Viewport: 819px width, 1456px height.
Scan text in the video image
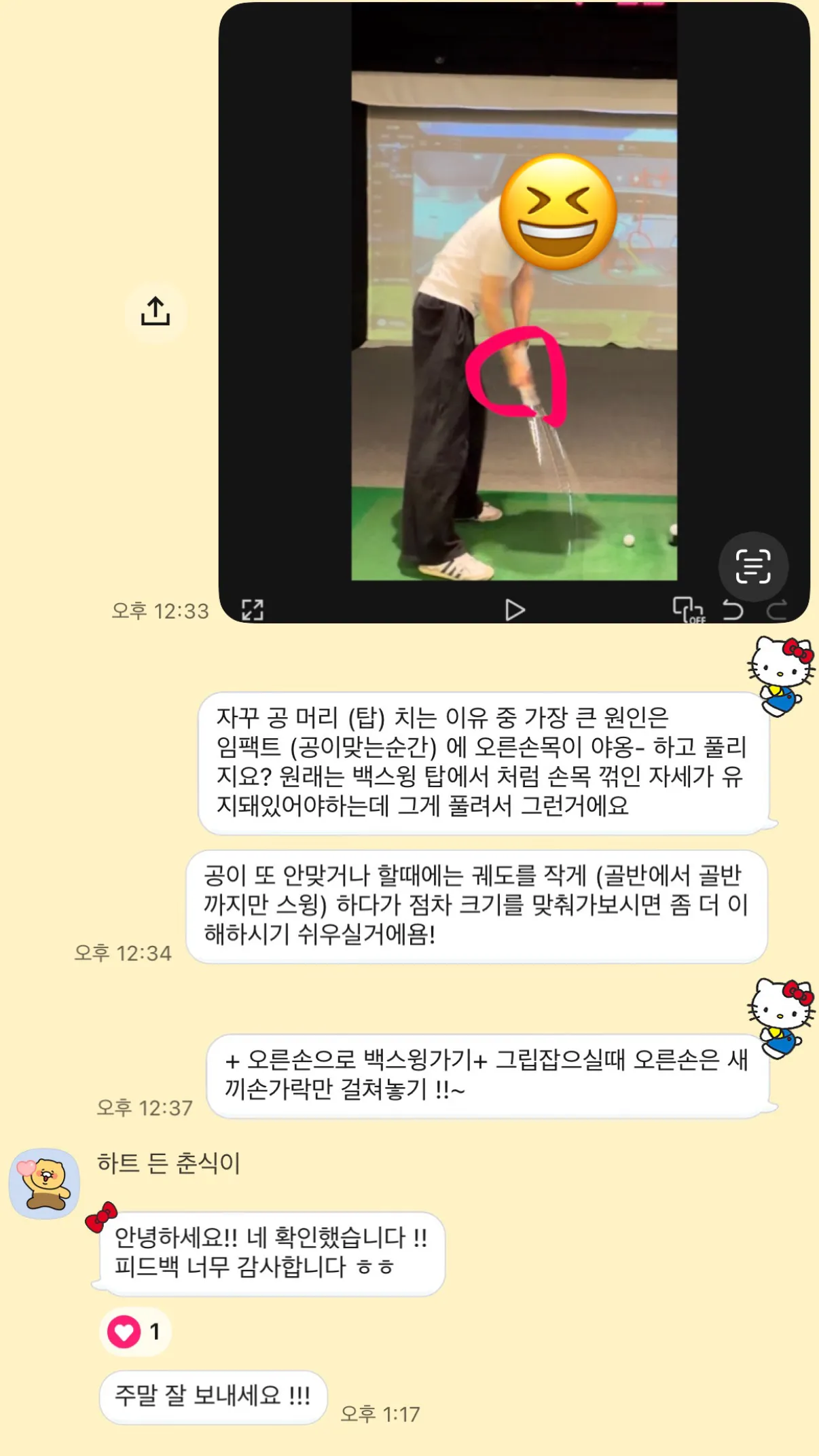click(x=753, y=566)
